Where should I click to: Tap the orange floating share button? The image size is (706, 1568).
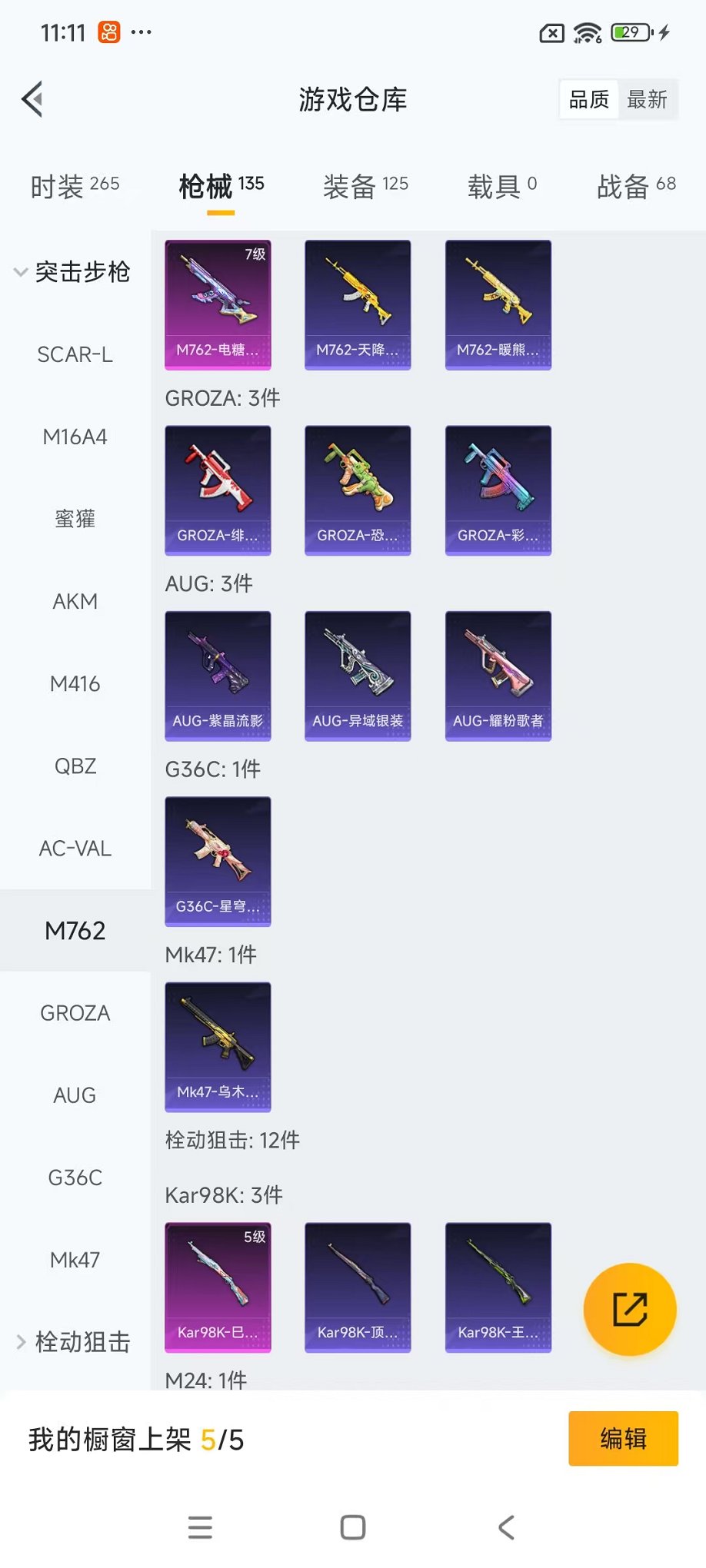pyautogui.click(x=630, y=1310)
